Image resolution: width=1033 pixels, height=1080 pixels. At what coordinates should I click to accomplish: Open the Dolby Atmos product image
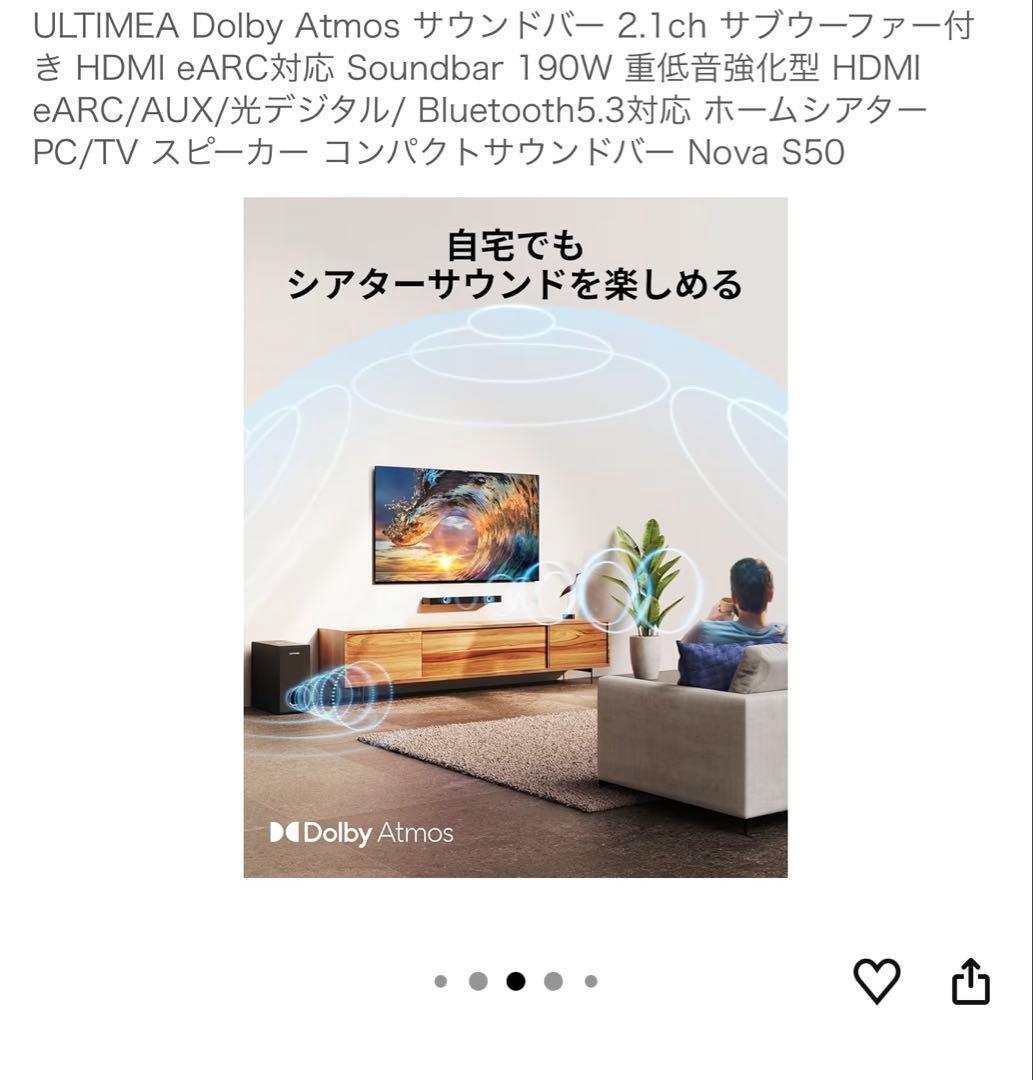tap(515, 537)
